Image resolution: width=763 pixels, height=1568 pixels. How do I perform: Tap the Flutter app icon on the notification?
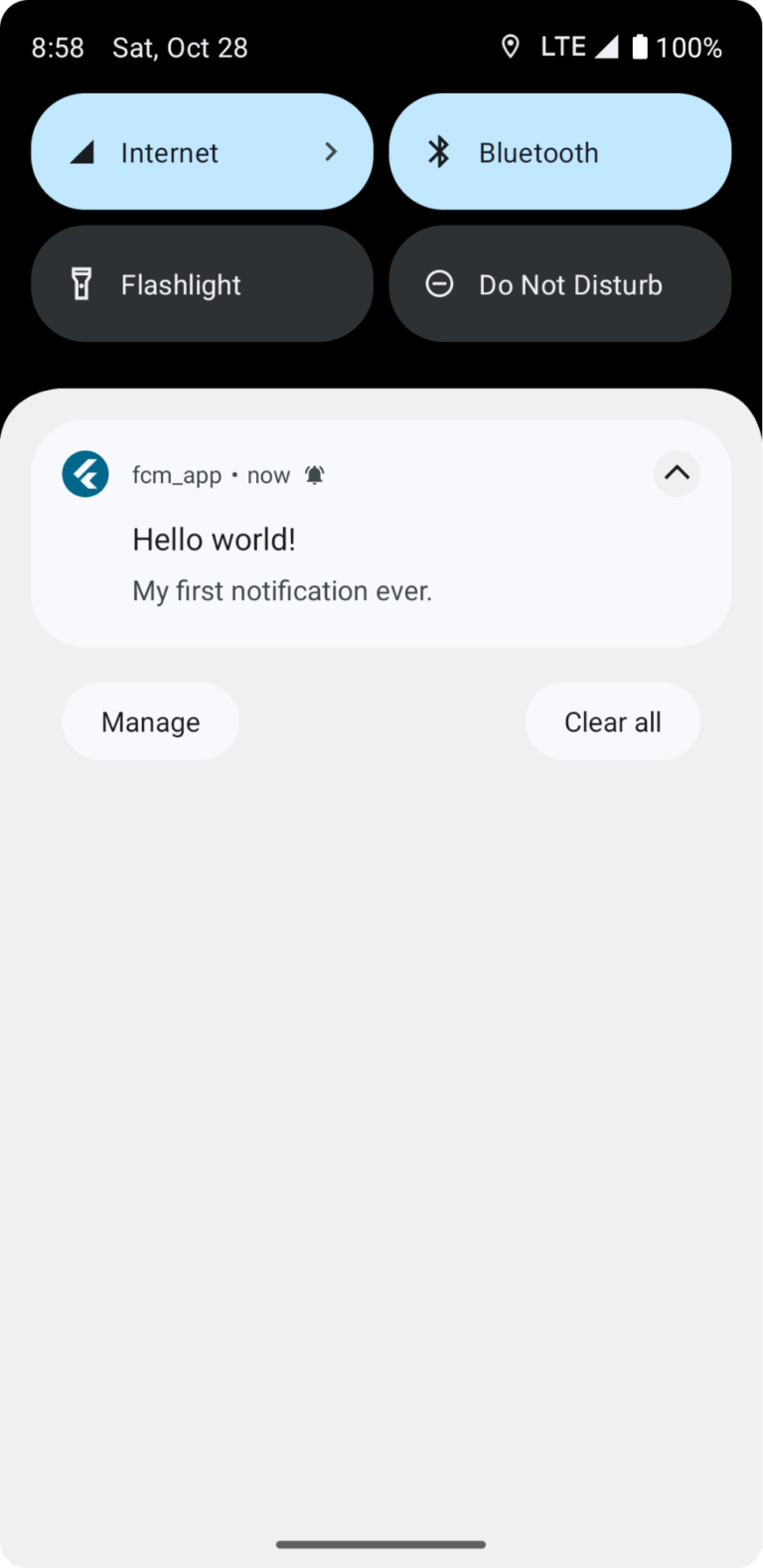point(85,474)
